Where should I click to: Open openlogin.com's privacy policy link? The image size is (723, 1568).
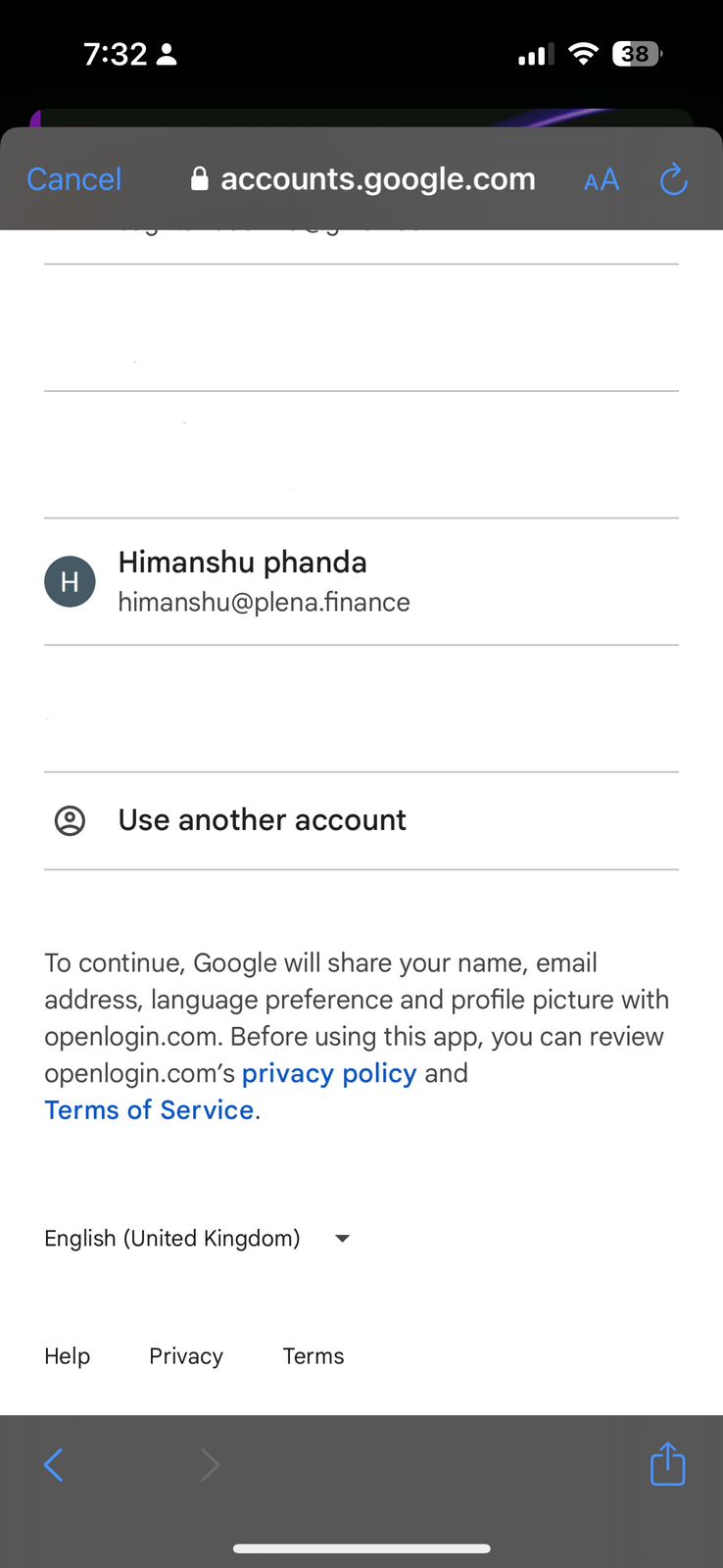(x=329, y=1073)
